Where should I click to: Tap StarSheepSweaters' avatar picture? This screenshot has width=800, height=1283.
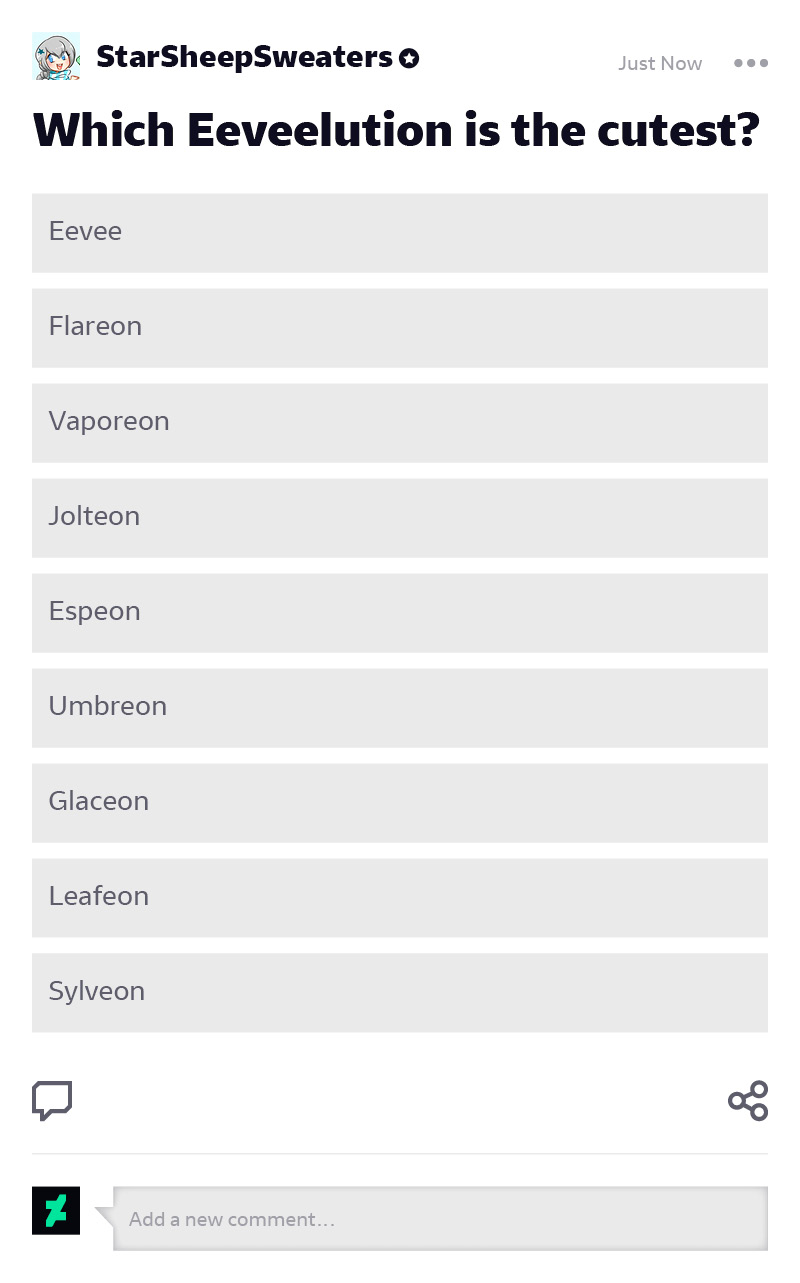56,56
